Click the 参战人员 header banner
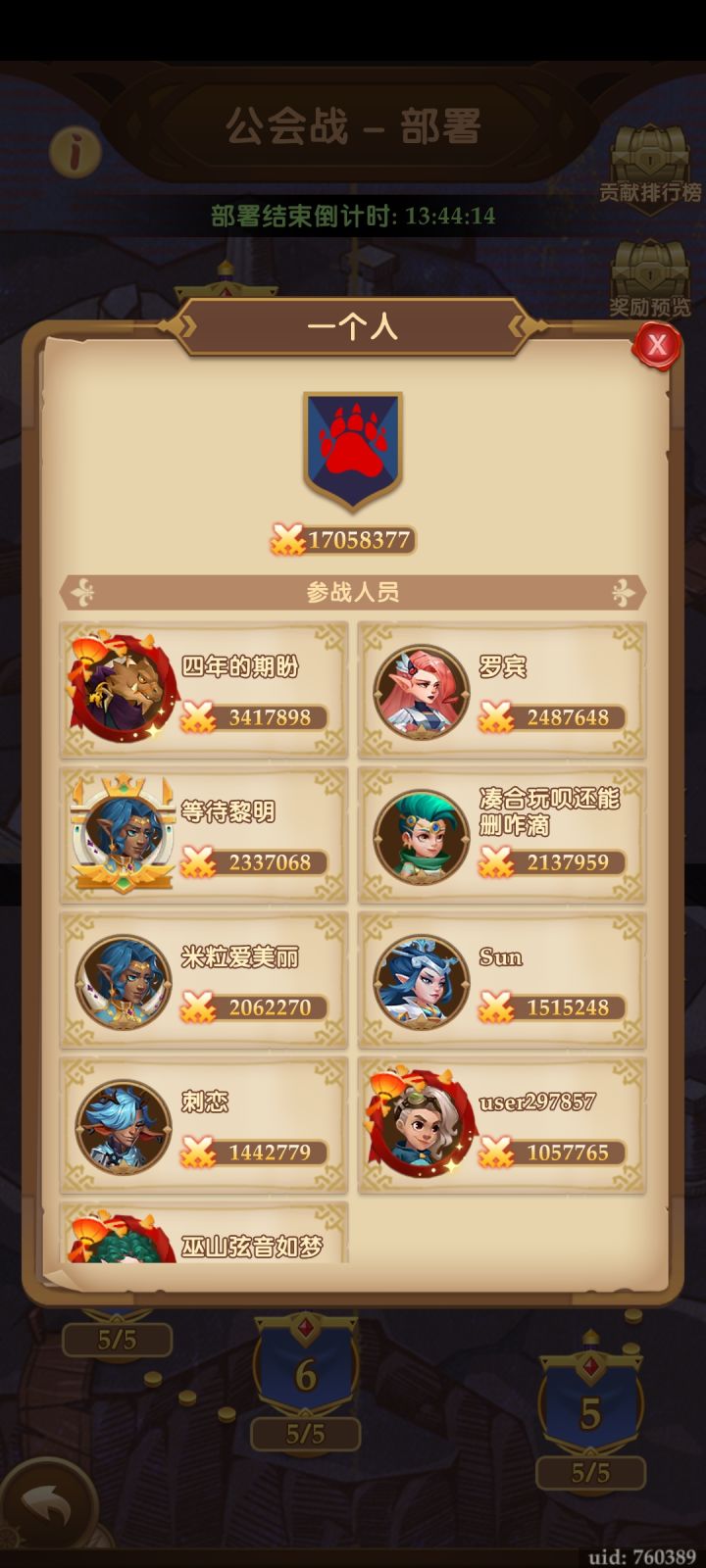Image resolution: width=706 pixels, height=1568 pixels. coord(353,592)
